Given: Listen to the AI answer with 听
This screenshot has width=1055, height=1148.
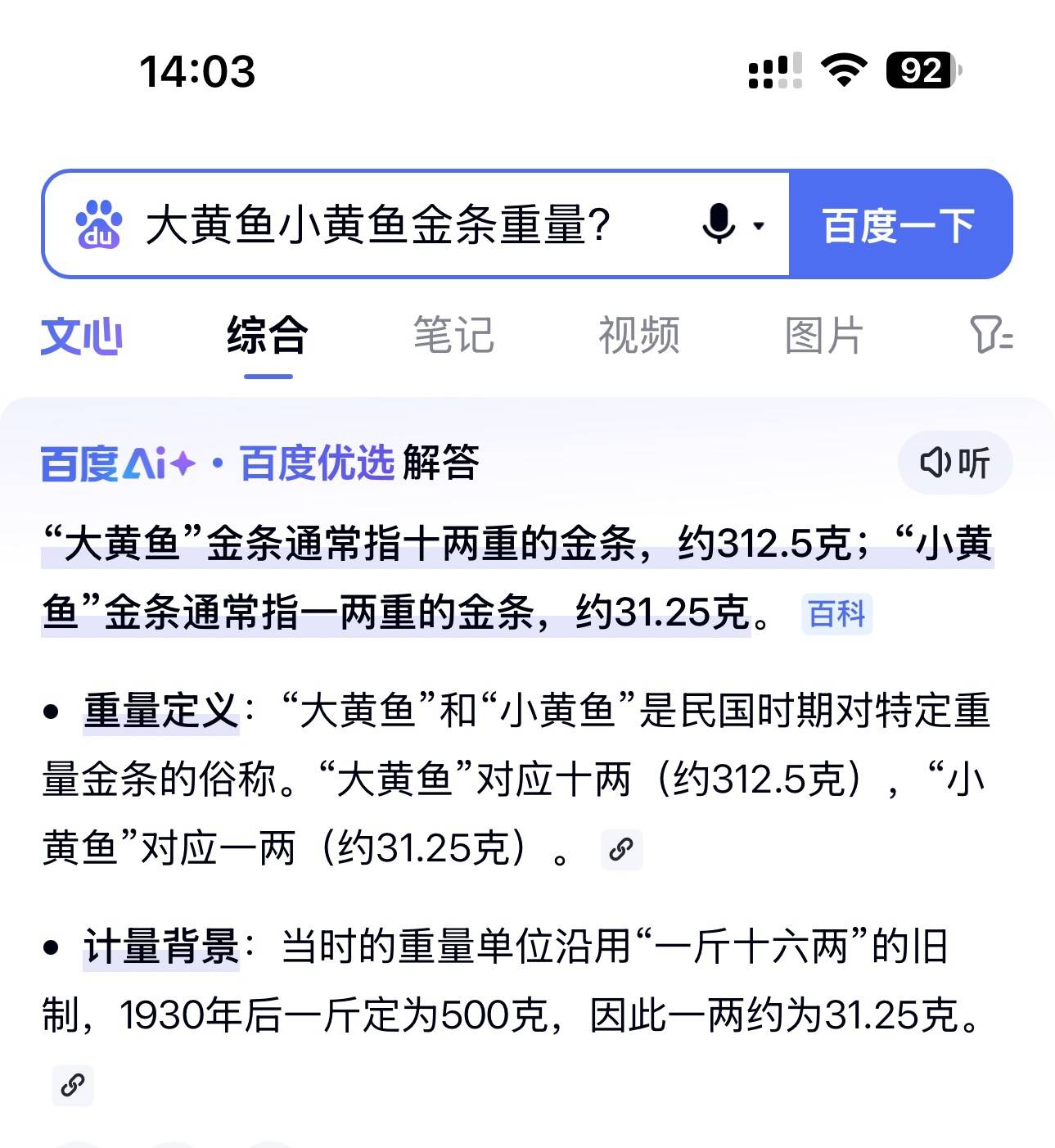Looking at the screenshot, I should click(955, 463).
